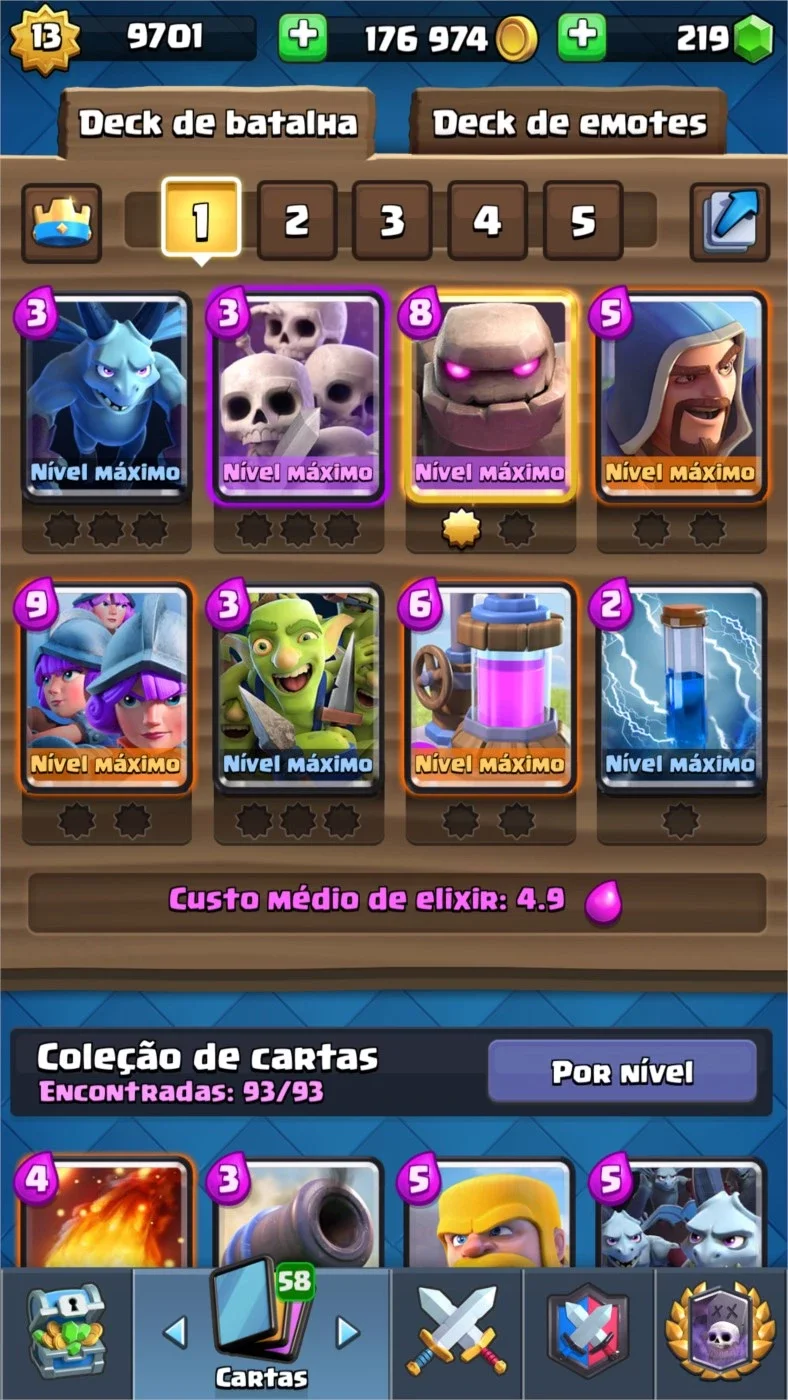
Task: Select deck slot number 4
Action: pyautogui.click(x=487, y=221)
